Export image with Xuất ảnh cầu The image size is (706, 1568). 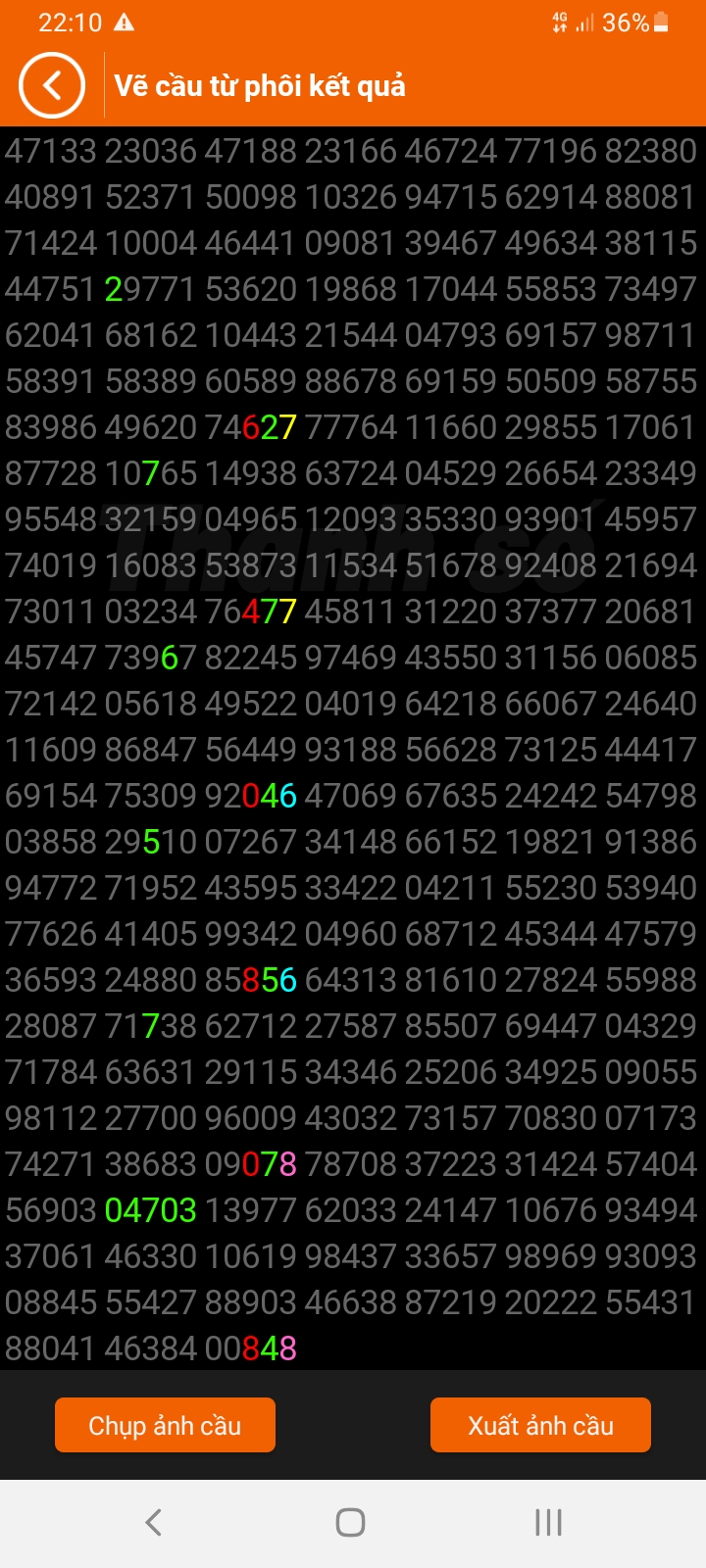click(540, 1425)
